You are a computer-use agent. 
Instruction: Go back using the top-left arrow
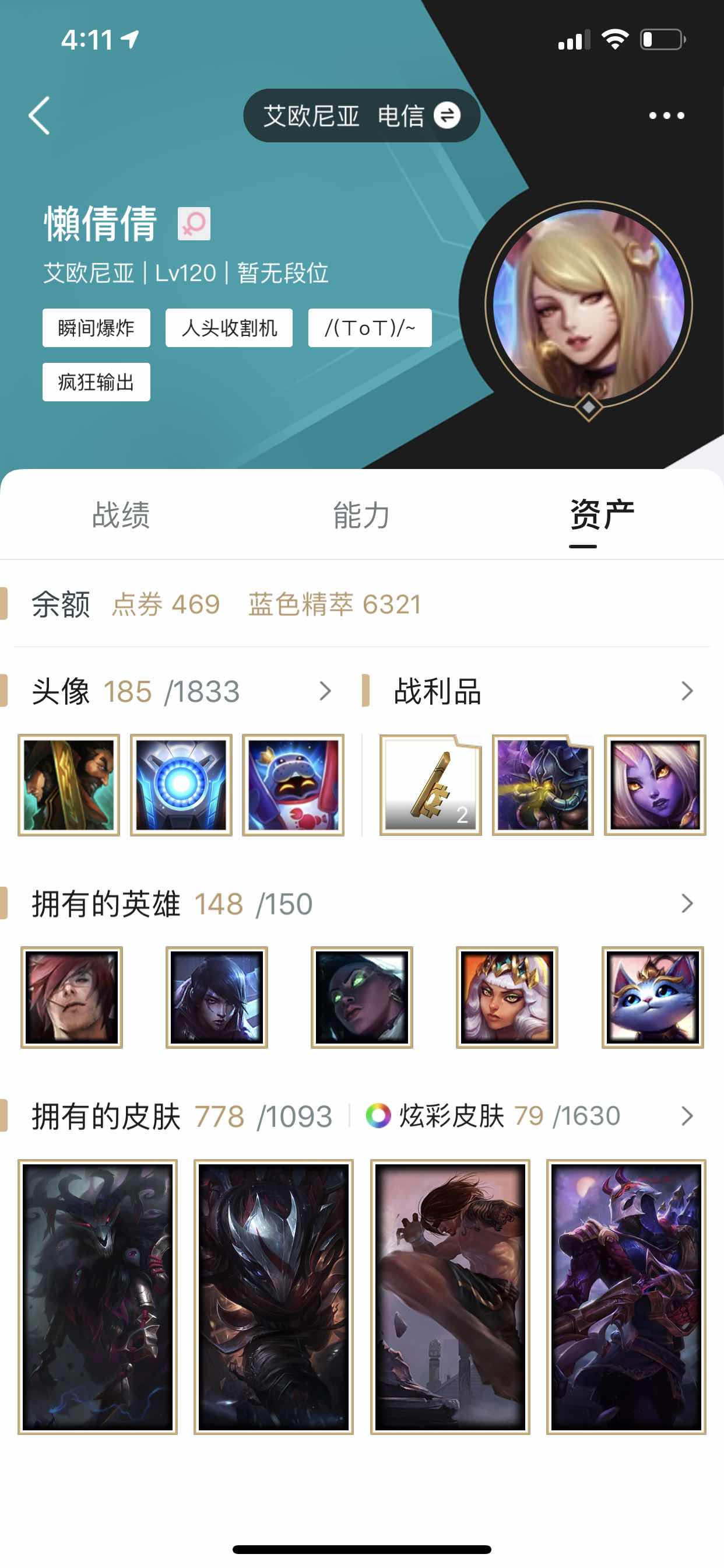click(x=40, y=116)
